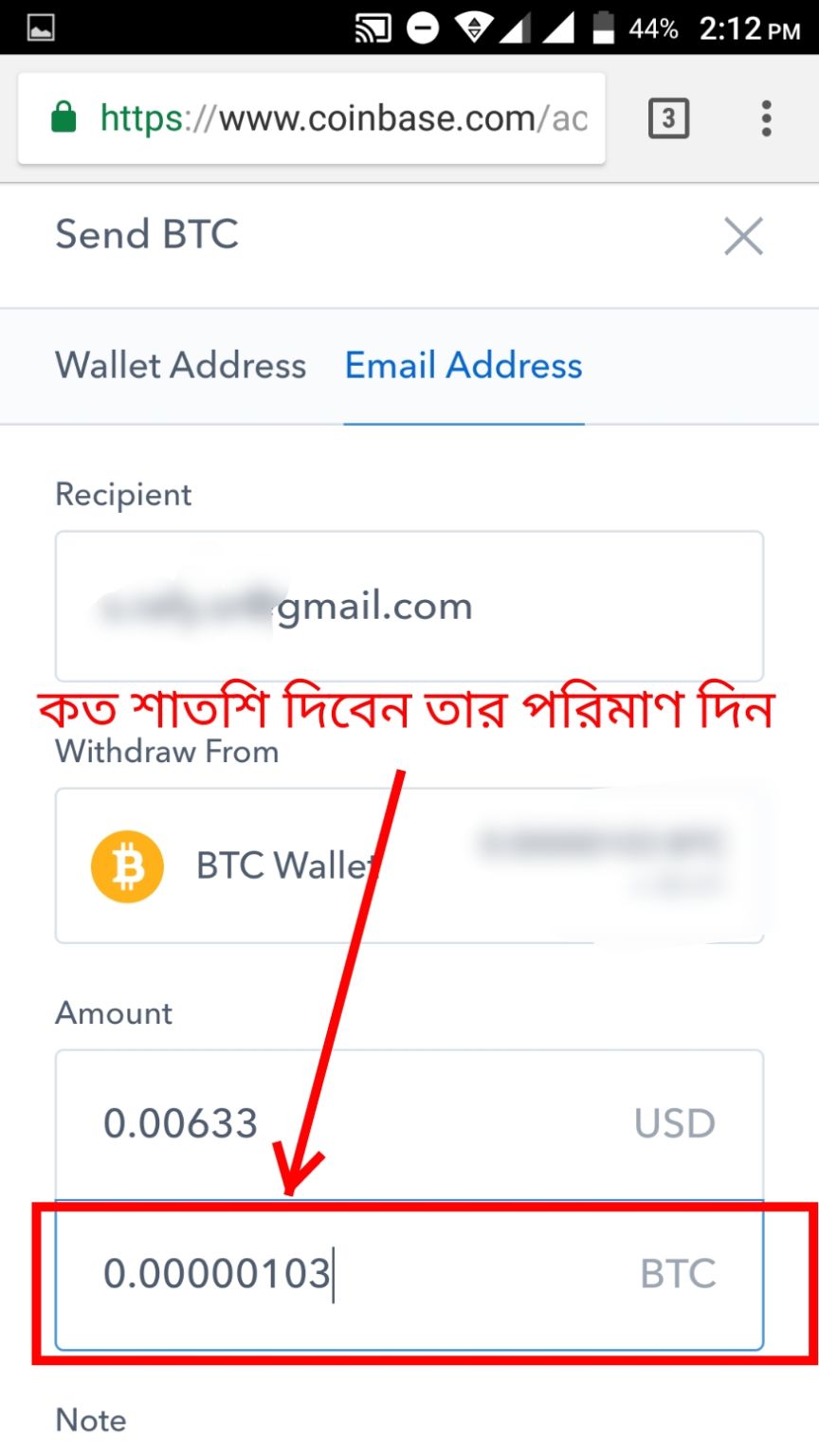Viewport: 819px width, 1456px height.
Task: Select the Email Address tab
Action: tap(464, 366)
